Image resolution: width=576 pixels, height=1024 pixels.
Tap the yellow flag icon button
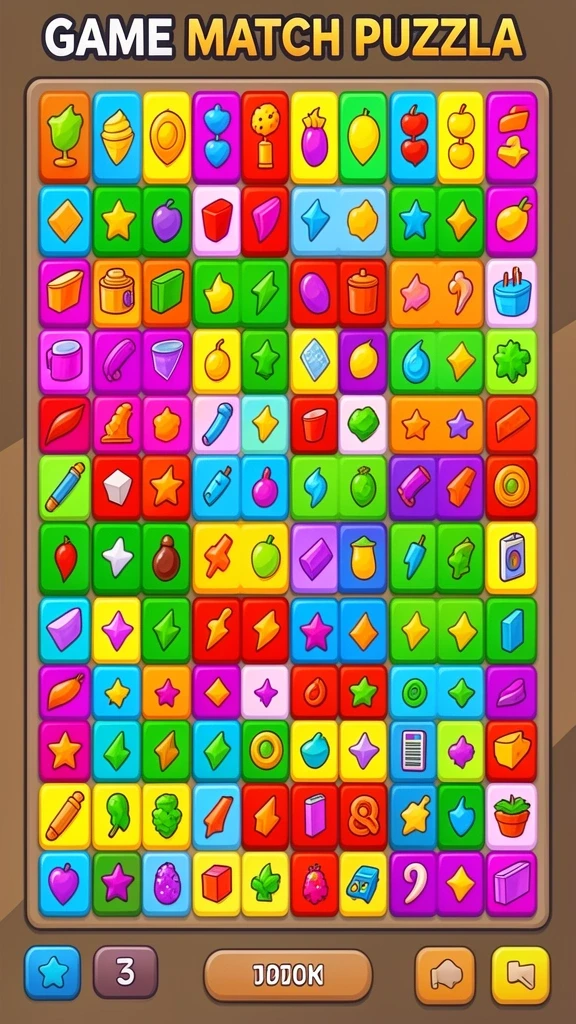click(x=520, y=976)
